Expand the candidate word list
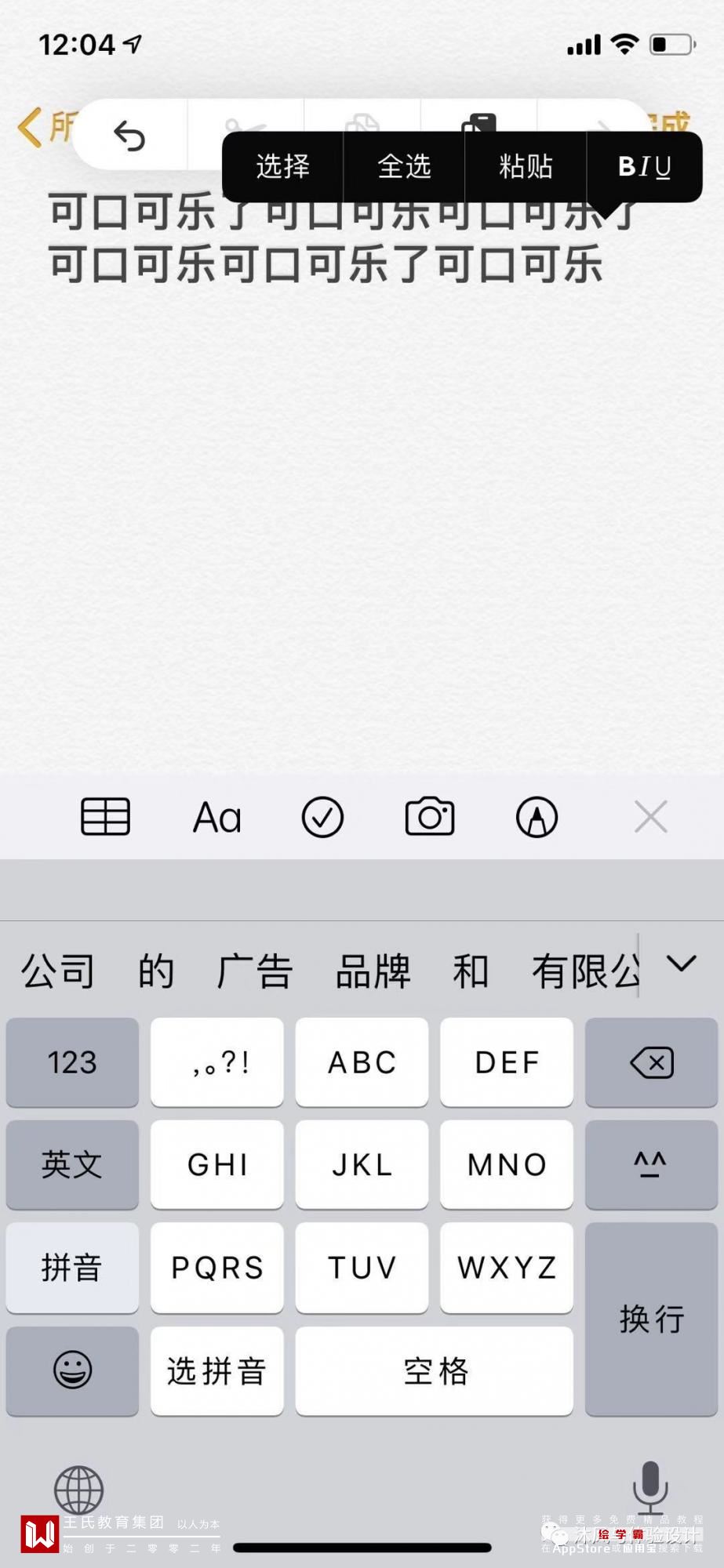 click(681, 964)
